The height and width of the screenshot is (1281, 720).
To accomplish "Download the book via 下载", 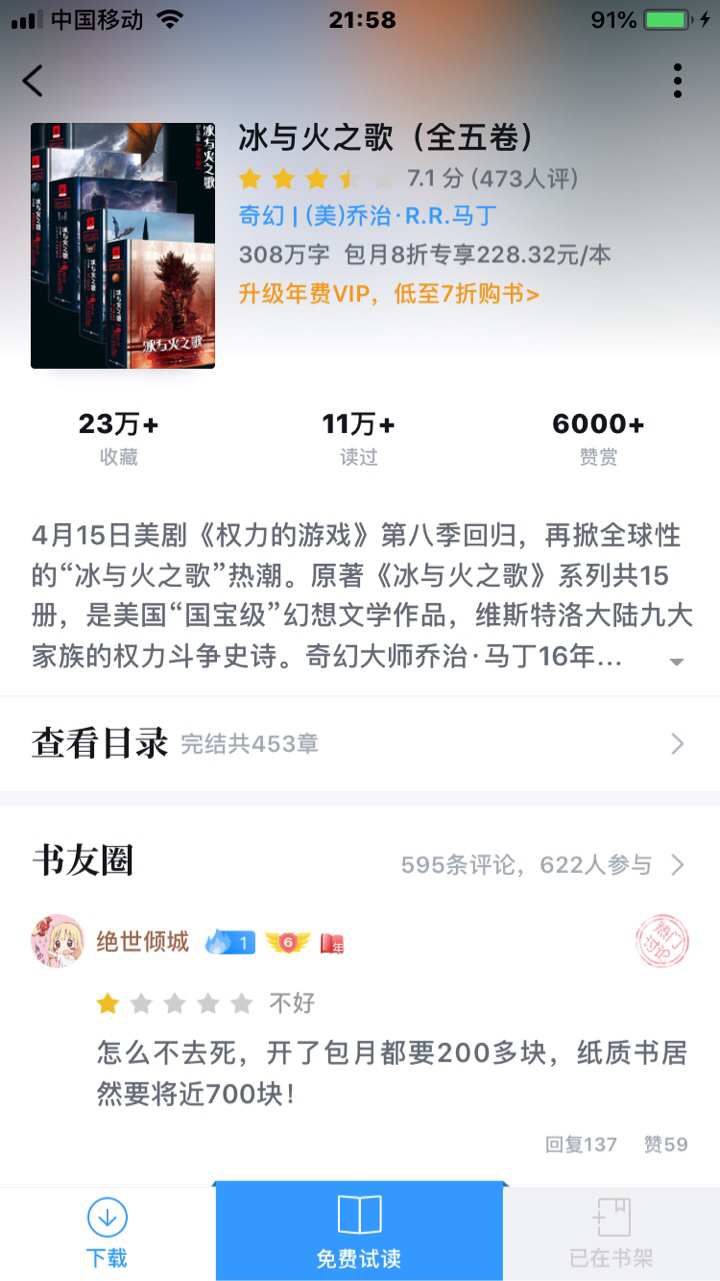I will pyautogui.click(x=107, y=1232).
